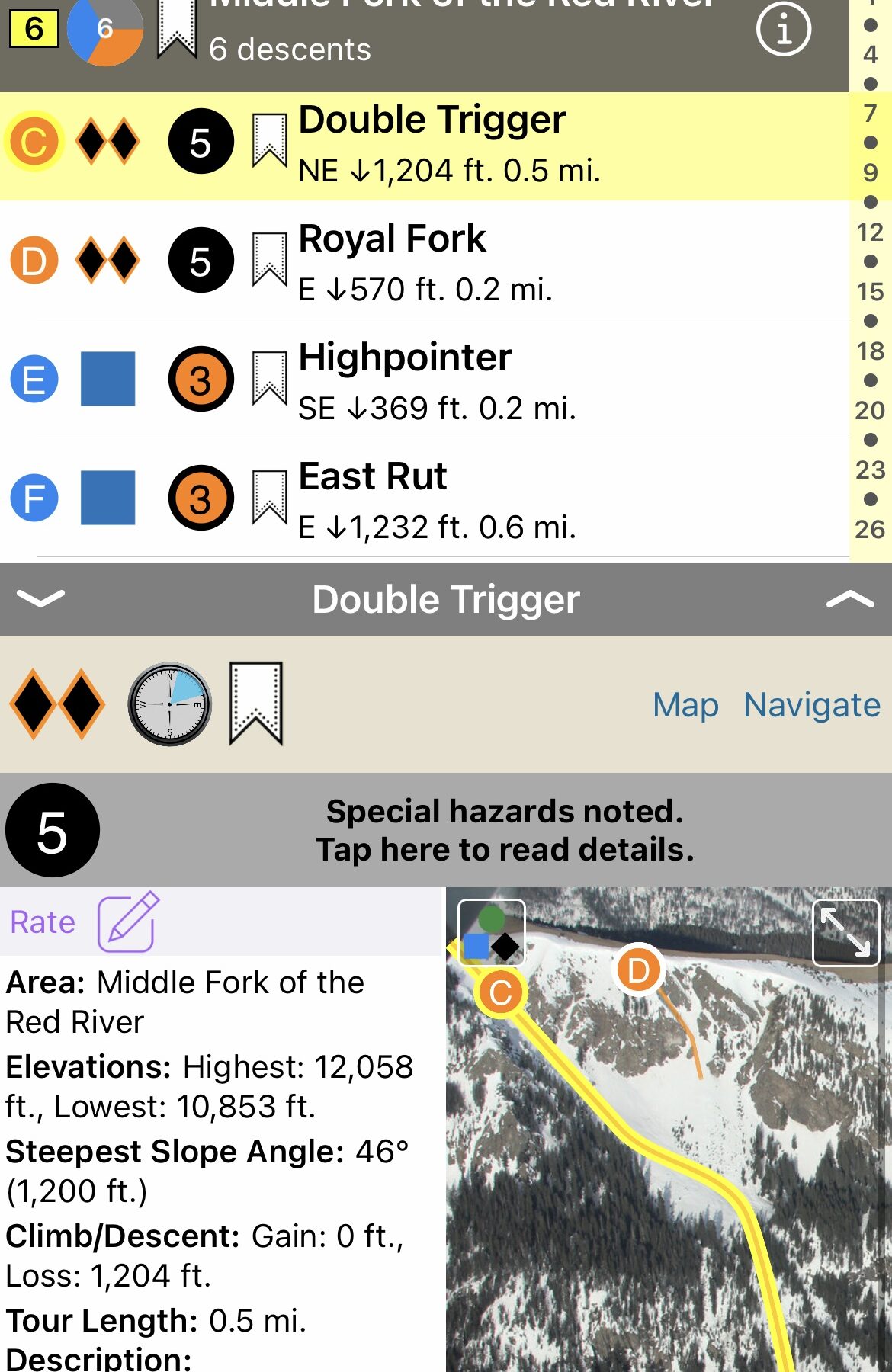Bookmark Double Trigger in the detail panel
The height and width of the screenshot is (1372, 892).
click(256, 704)
